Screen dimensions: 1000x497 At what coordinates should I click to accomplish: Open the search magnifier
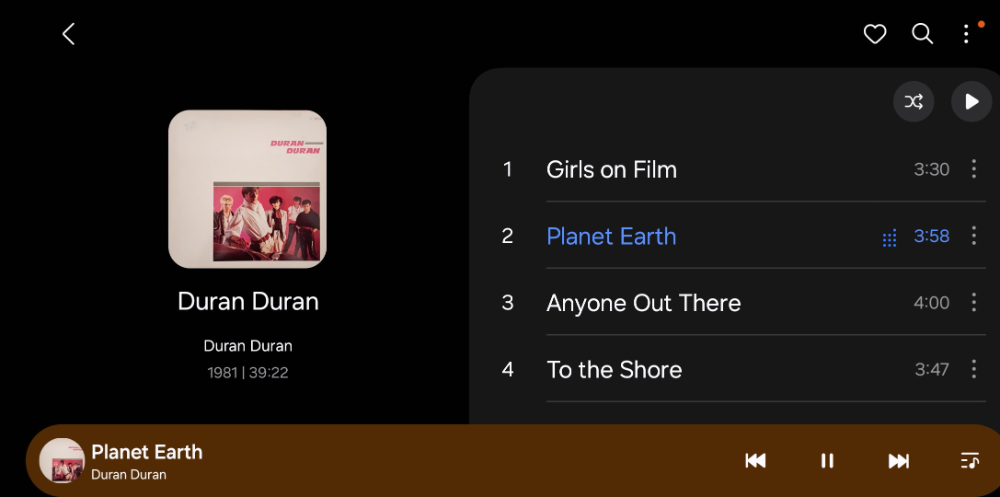coord(922,34)
